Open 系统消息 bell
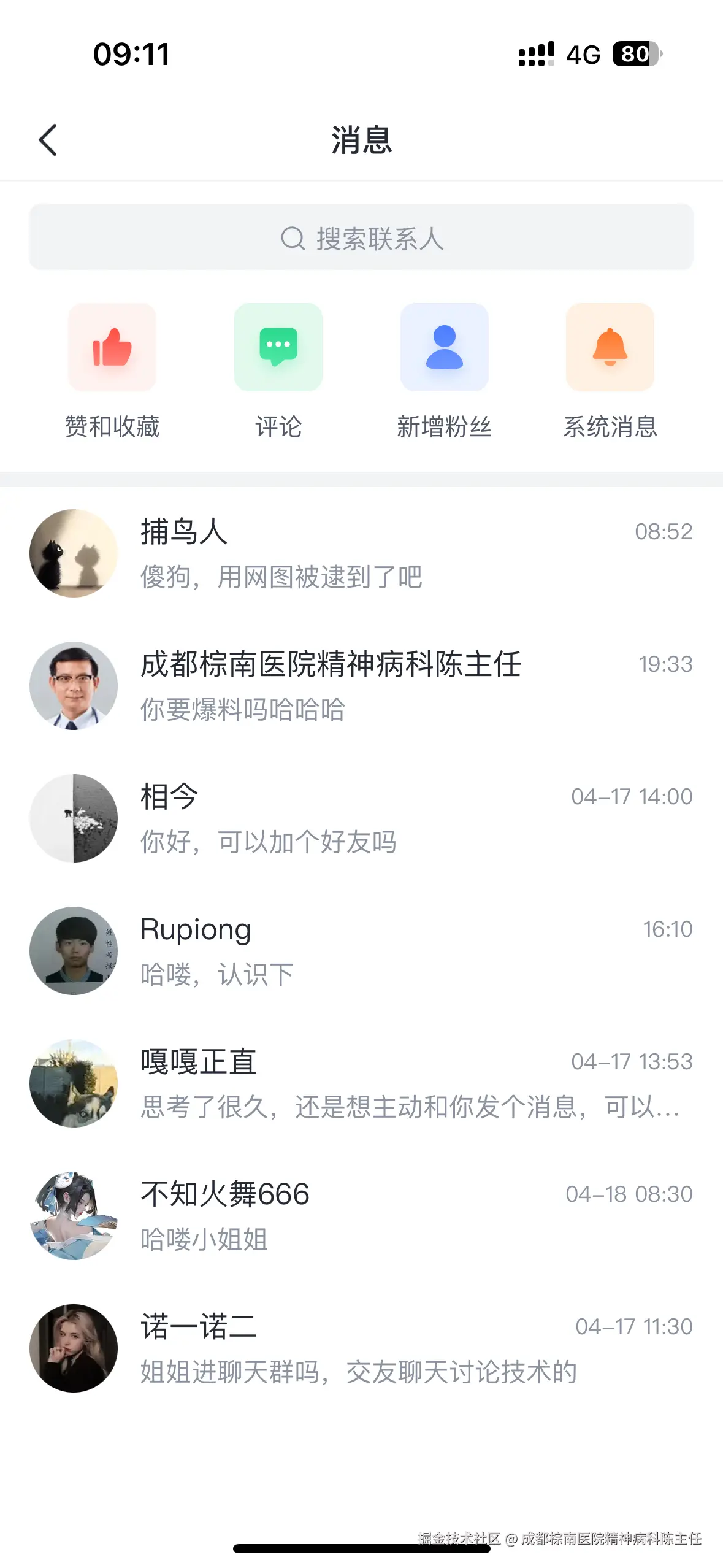Viewport: 723px width, 1568px height. [610, 348]
